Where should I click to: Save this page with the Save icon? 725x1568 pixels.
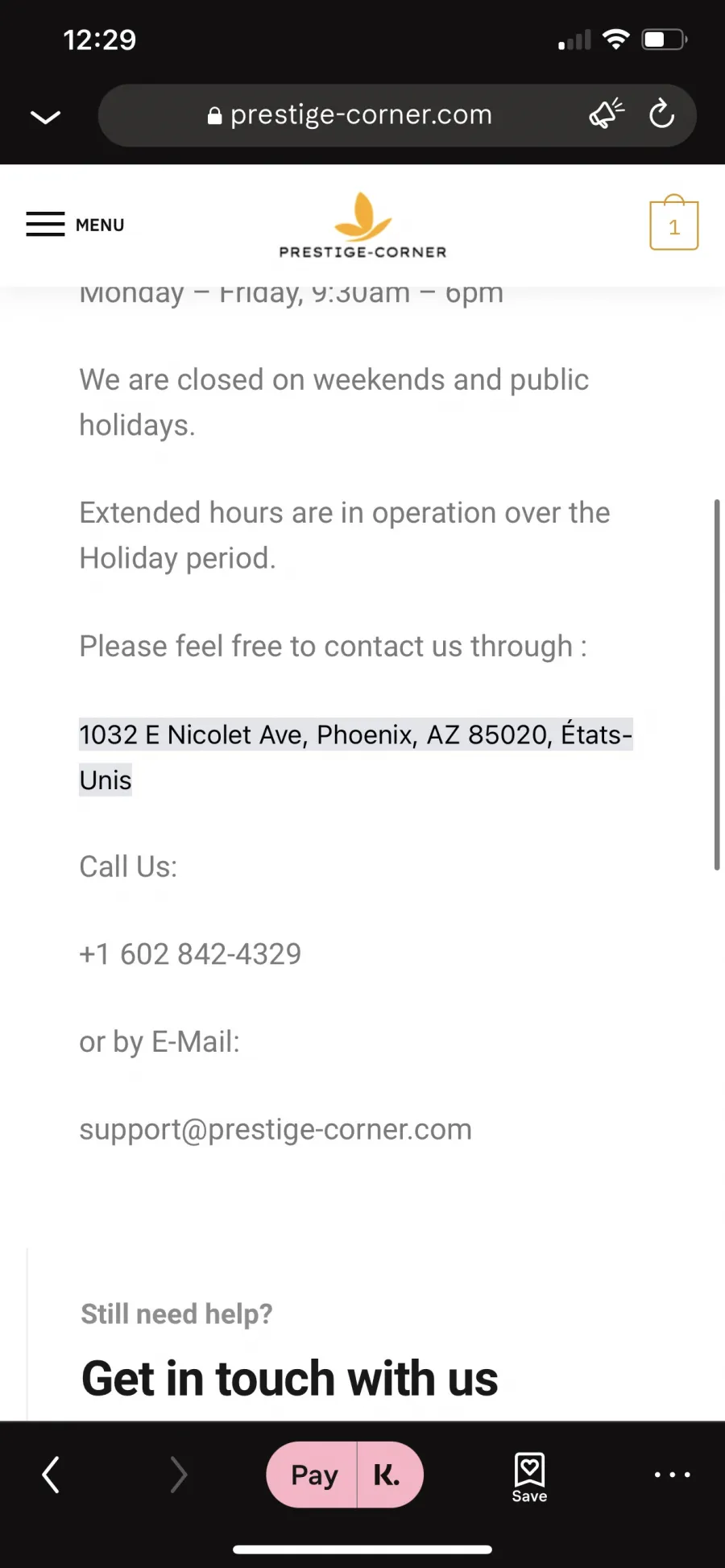(x=529, y=1478)
